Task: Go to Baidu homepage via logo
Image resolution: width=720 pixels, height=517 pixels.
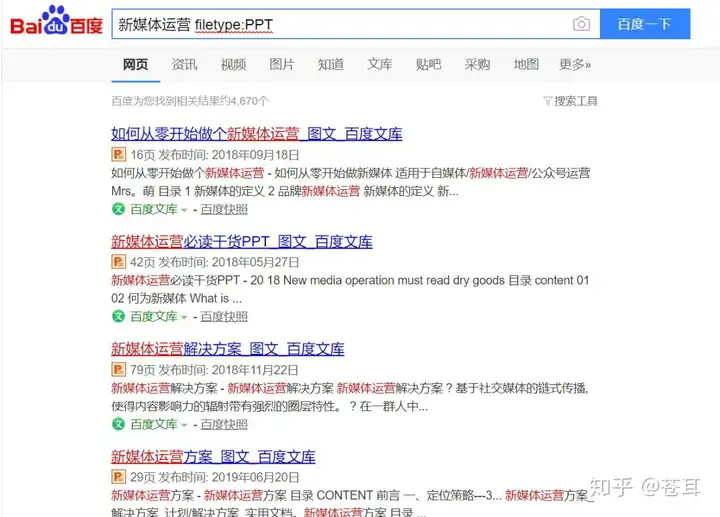Action: tap(56, 24)
